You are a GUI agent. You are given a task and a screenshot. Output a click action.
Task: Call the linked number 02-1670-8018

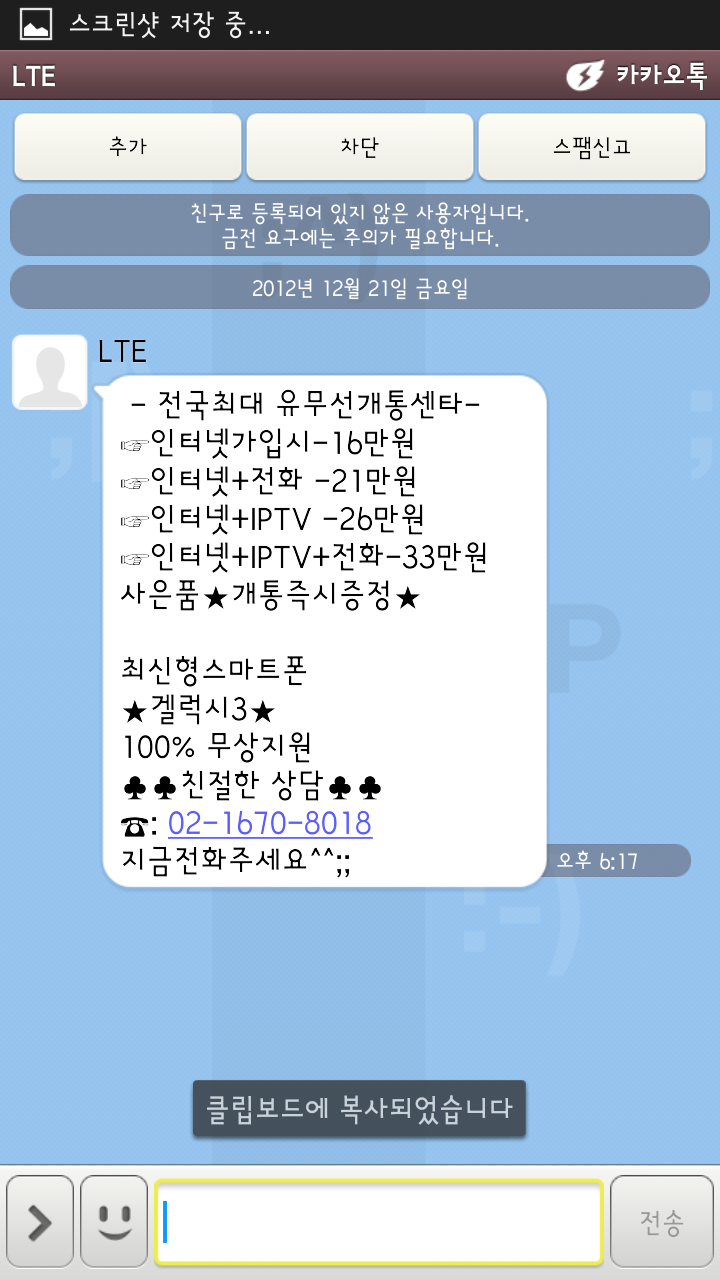point(270,824)
